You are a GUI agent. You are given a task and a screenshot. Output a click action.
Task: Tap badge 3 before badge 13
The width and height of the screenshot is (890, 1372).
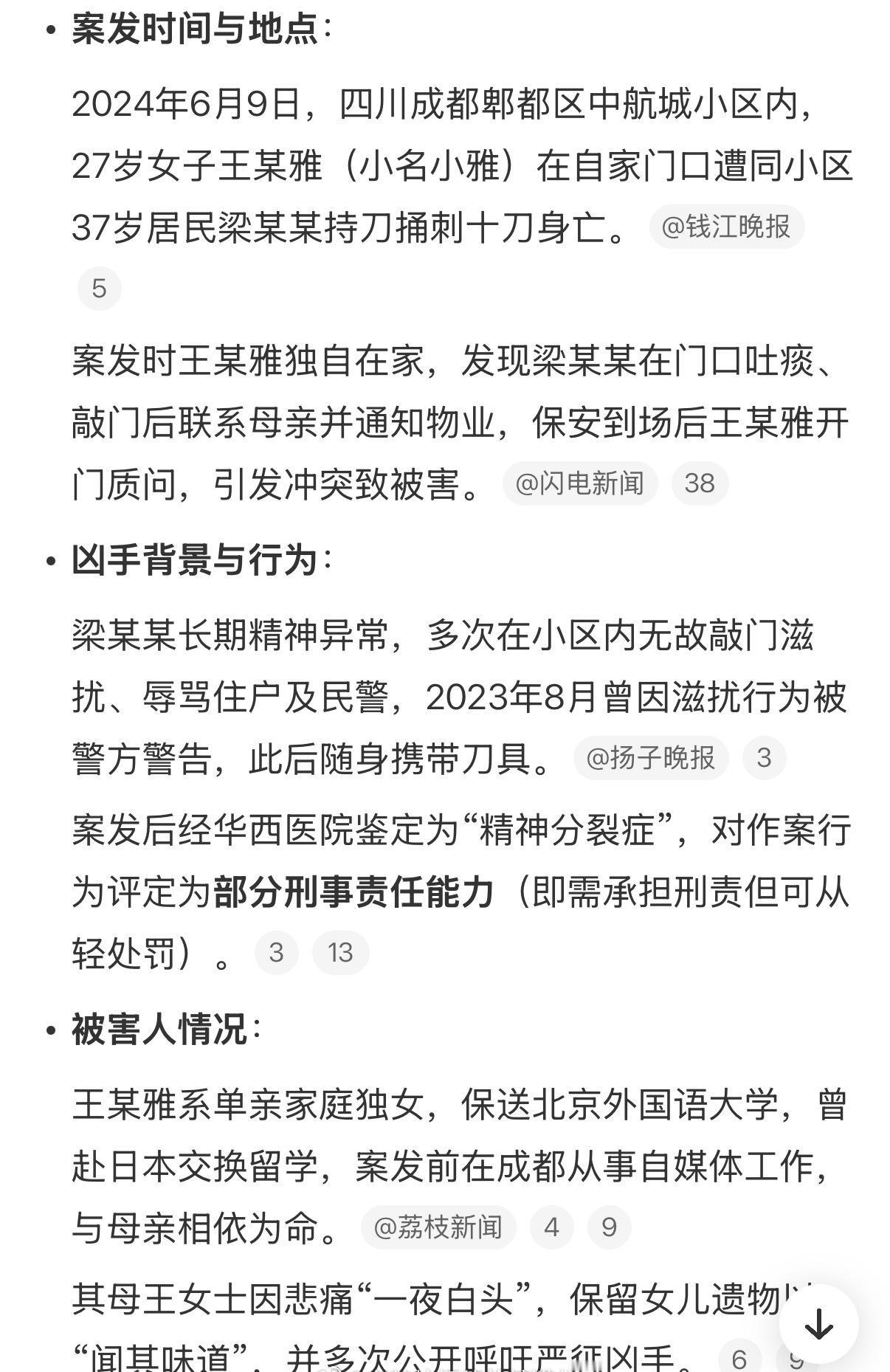click(x=275, y=953)
